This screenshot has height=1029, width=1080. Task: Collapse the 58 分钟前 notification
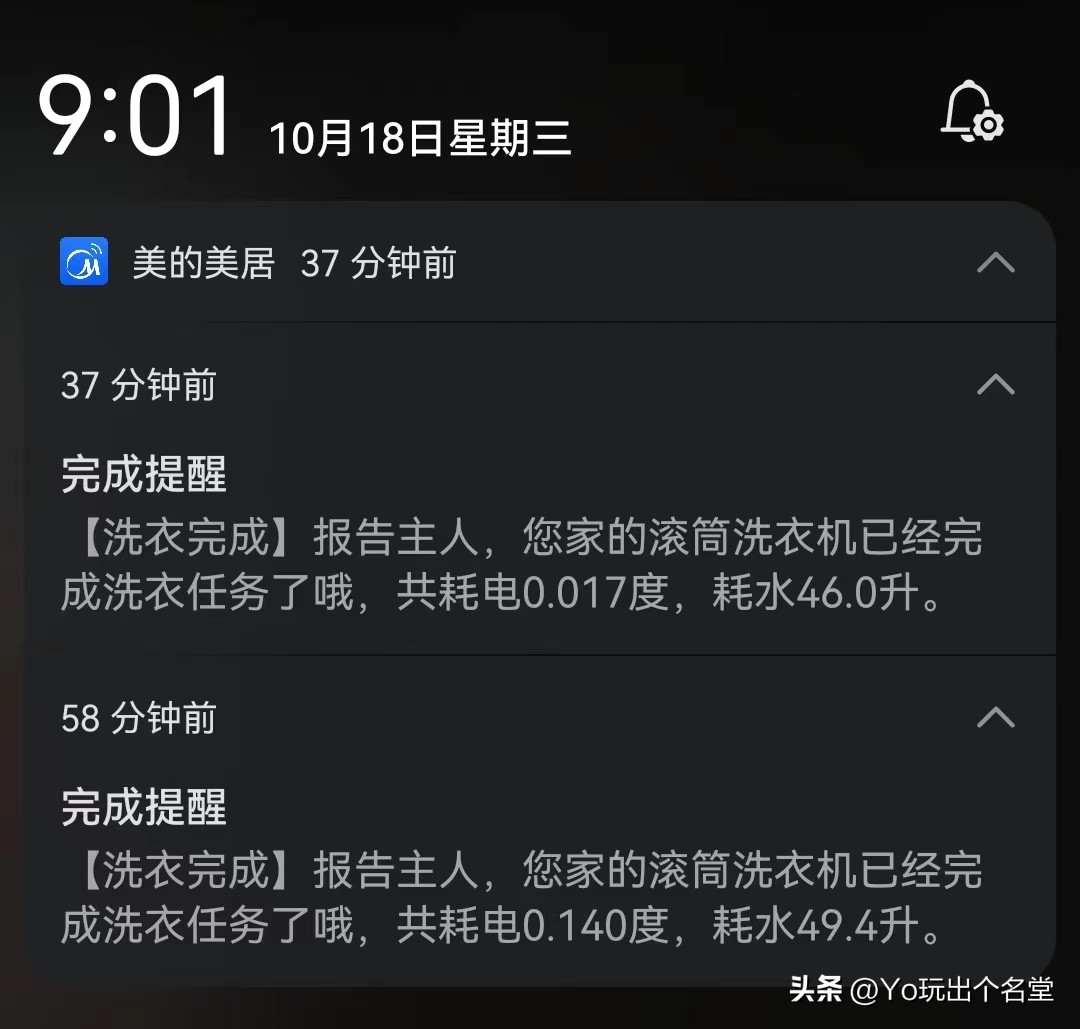point(995,717)
